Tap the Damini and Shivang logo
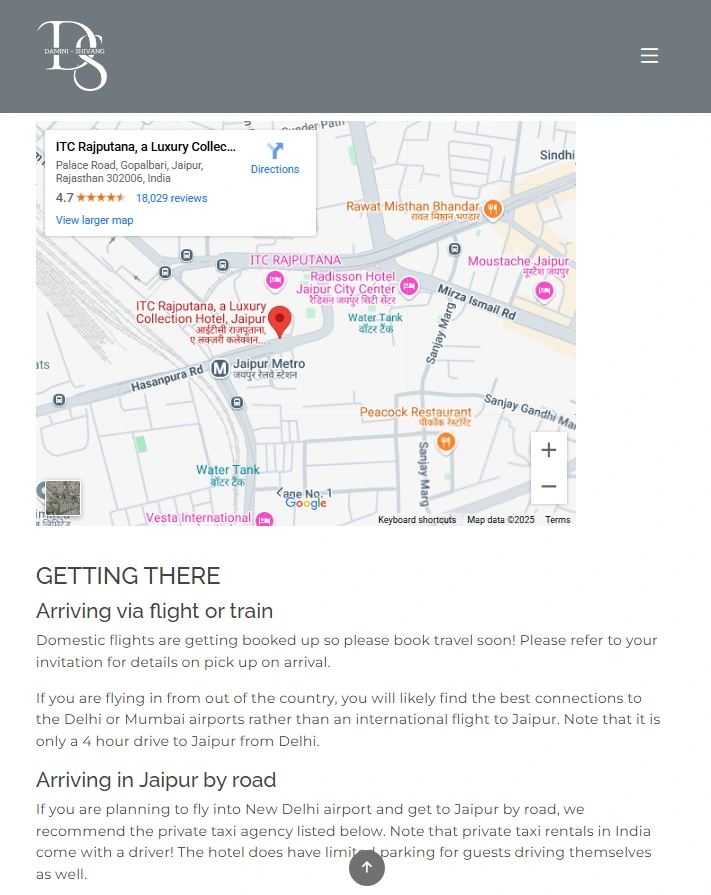 [72, 55]
